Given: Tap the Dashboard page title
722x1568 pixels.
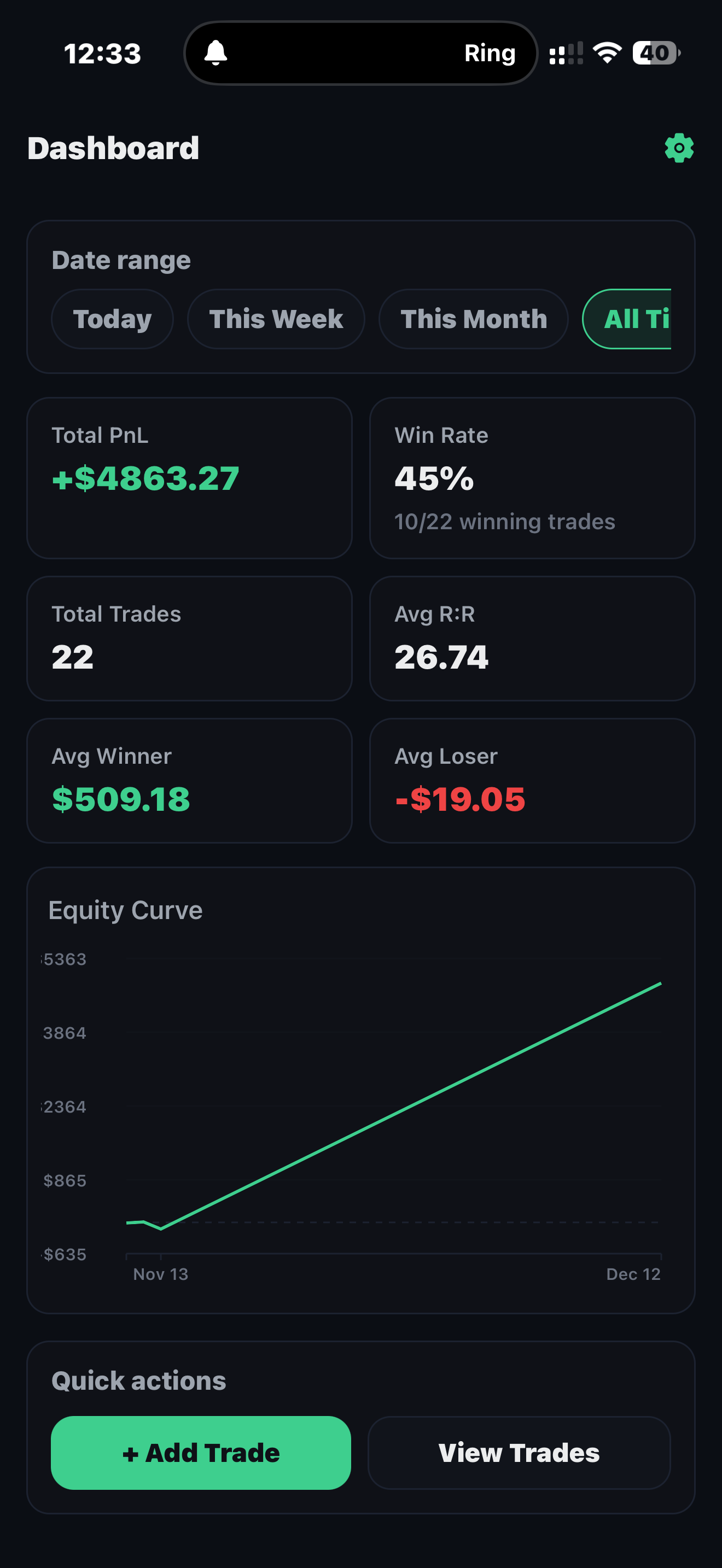Looking at the screenshot, I should (x=113, y=148).
